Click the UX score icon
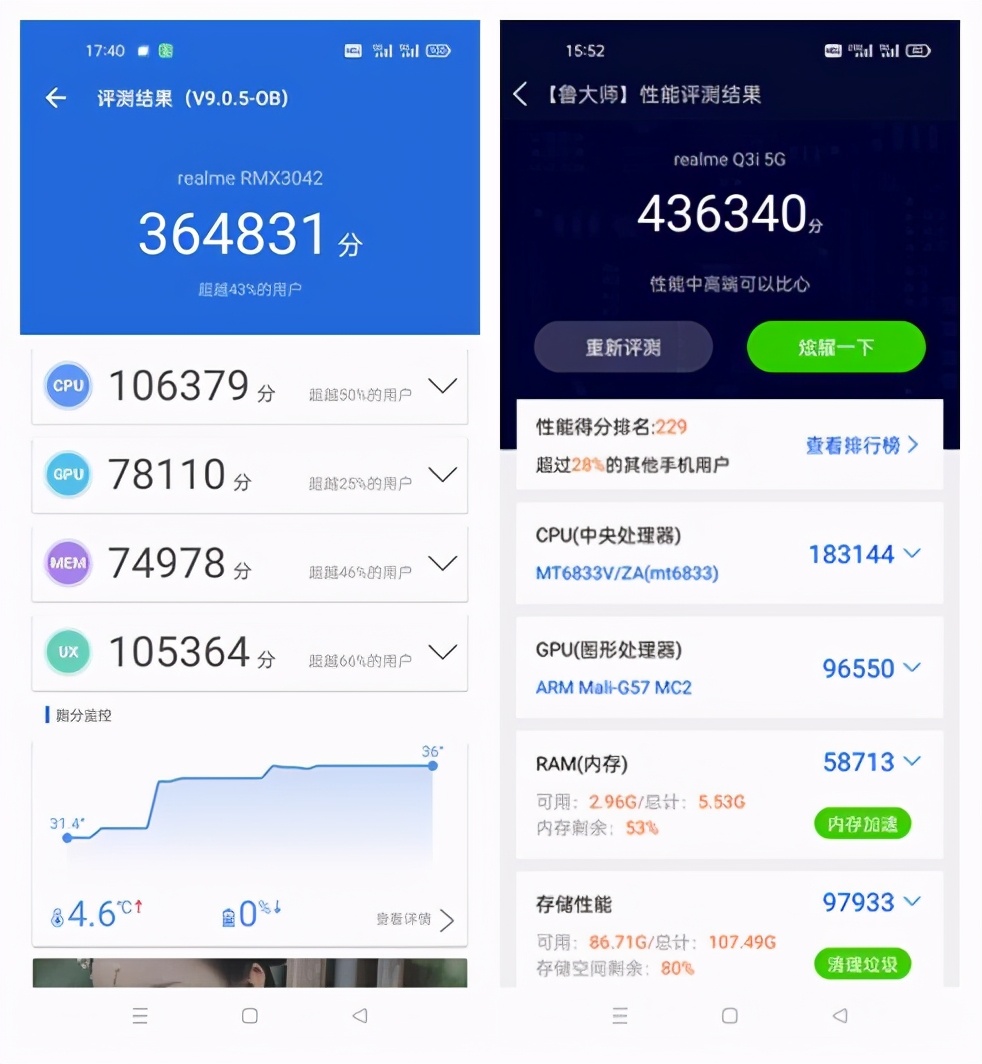Screen dimensions: 982x1064 tap(67, 651)
